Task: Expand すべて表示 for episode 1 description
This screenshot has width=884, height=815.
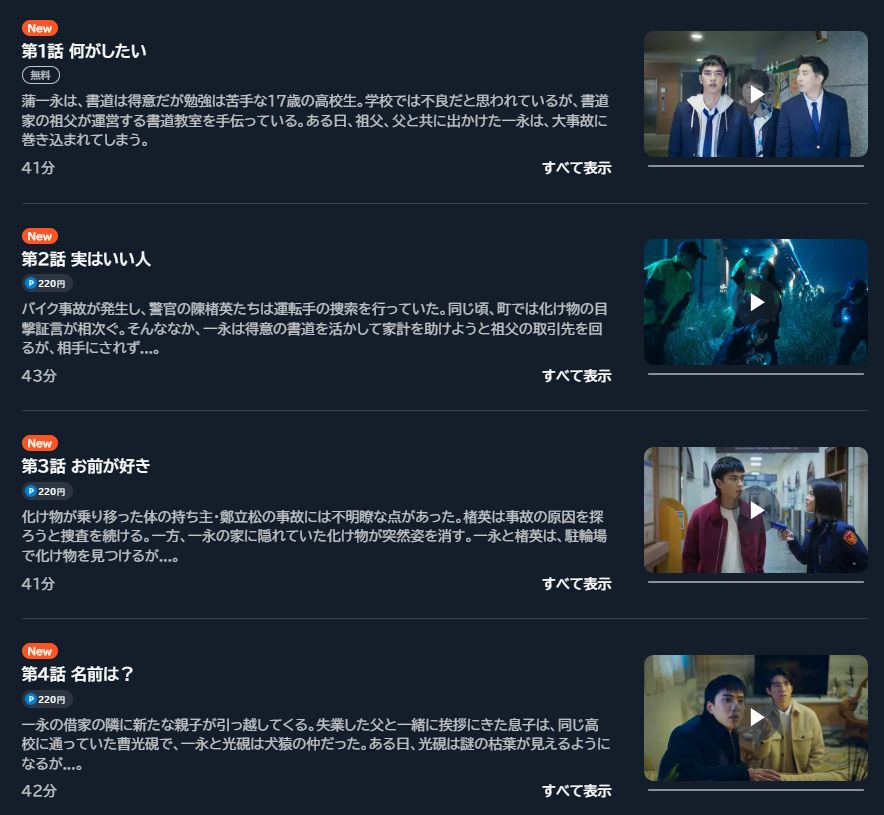Action: click(576, 168)
